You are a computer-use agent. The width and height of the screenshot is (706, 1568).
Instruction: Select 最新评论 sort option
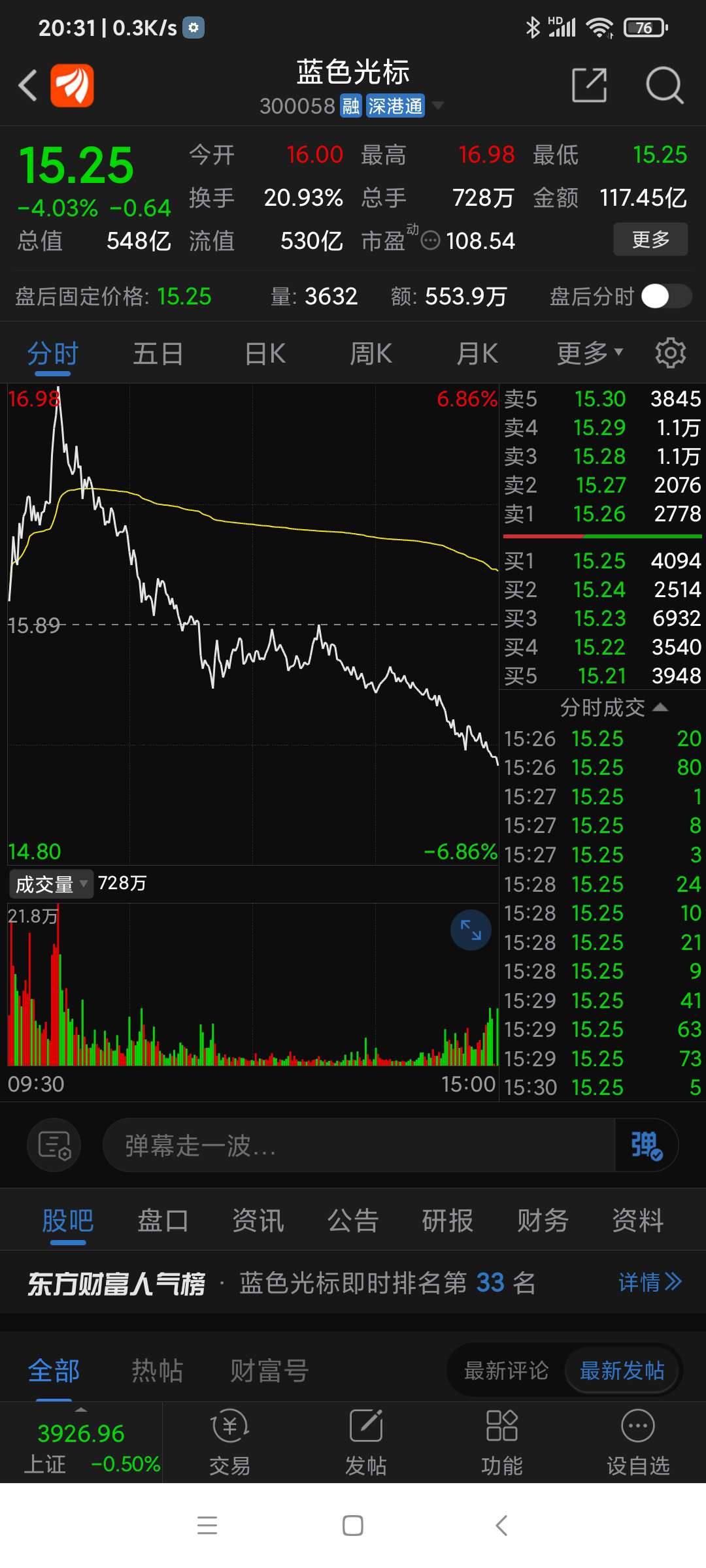506,1370
